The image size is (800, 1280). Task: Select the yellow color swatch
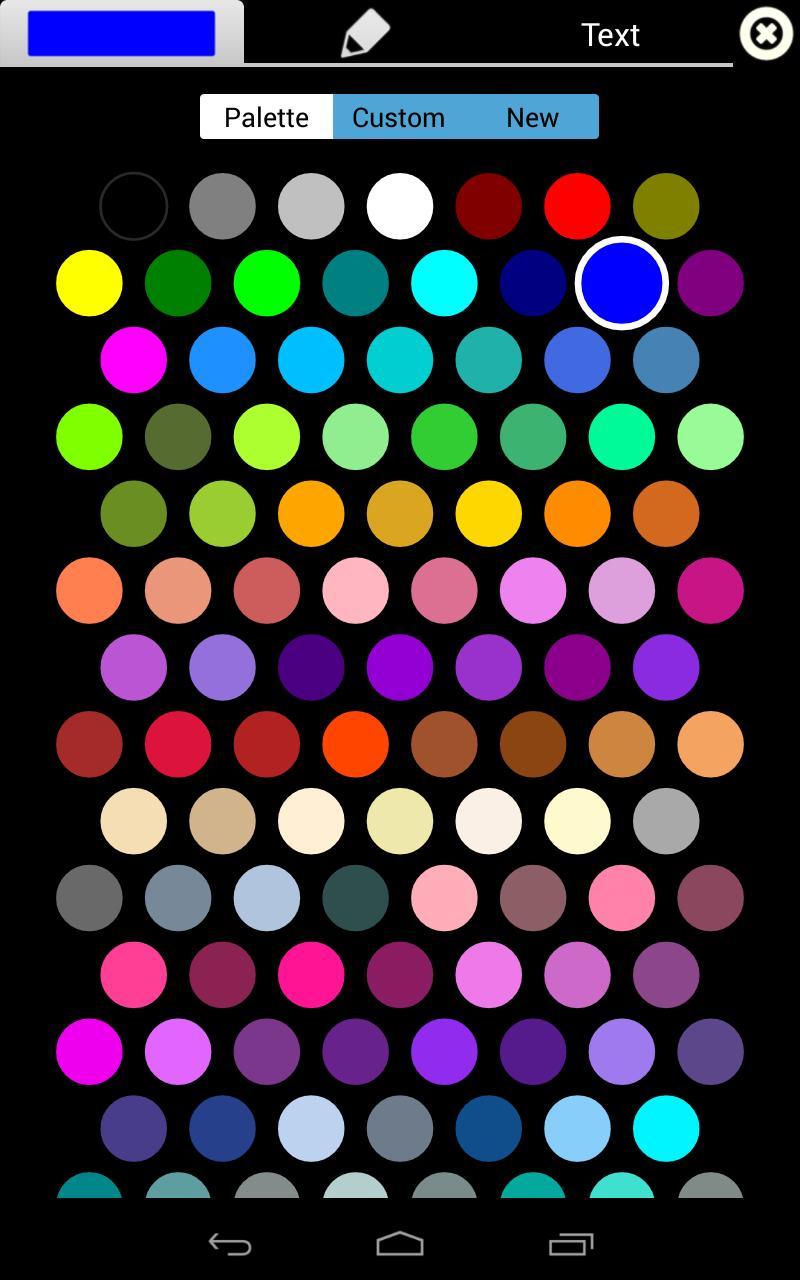click(89, 283)
